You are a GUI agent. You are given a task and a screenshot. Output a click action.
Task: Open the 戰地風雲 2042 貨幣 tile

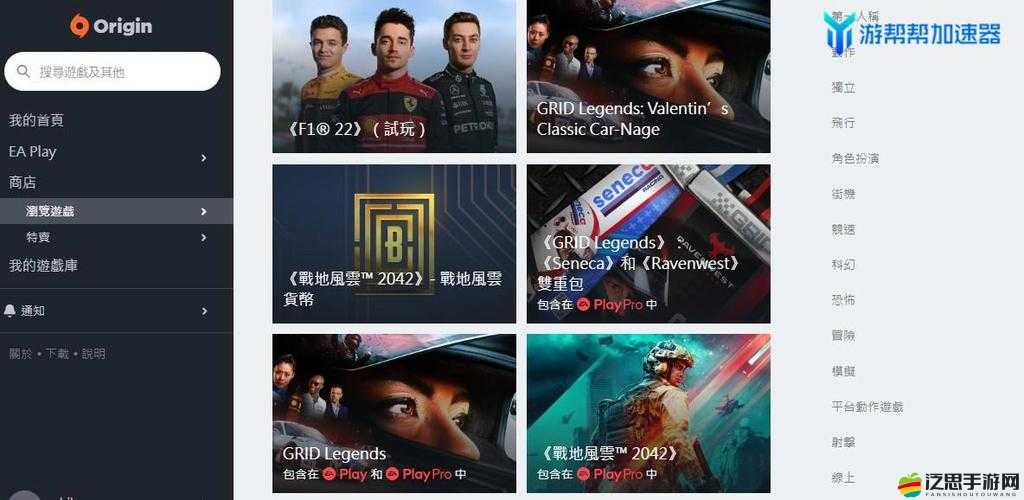point(394,243)
